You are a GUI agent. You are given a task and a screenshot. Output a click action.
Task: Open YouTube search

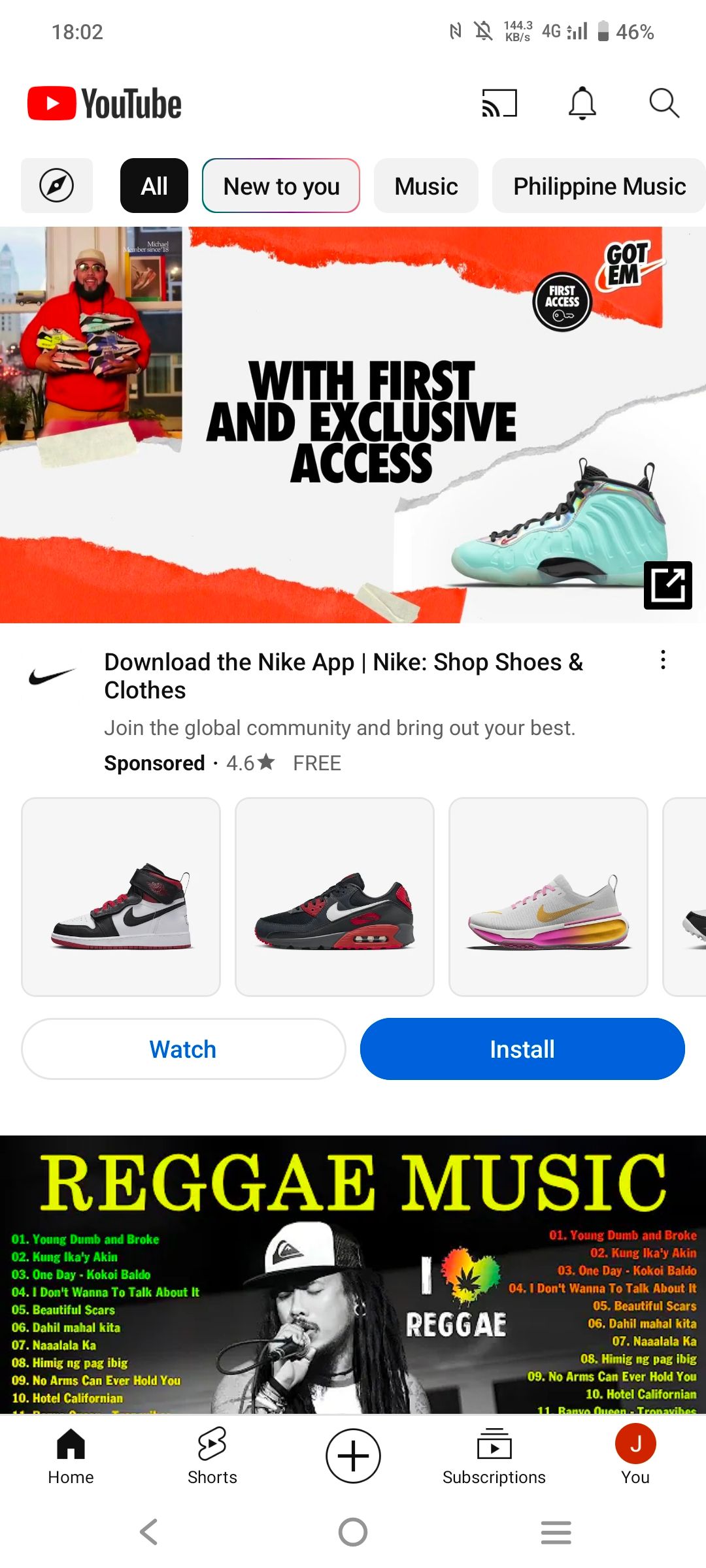pyautogui.click(x=664, y=103)
